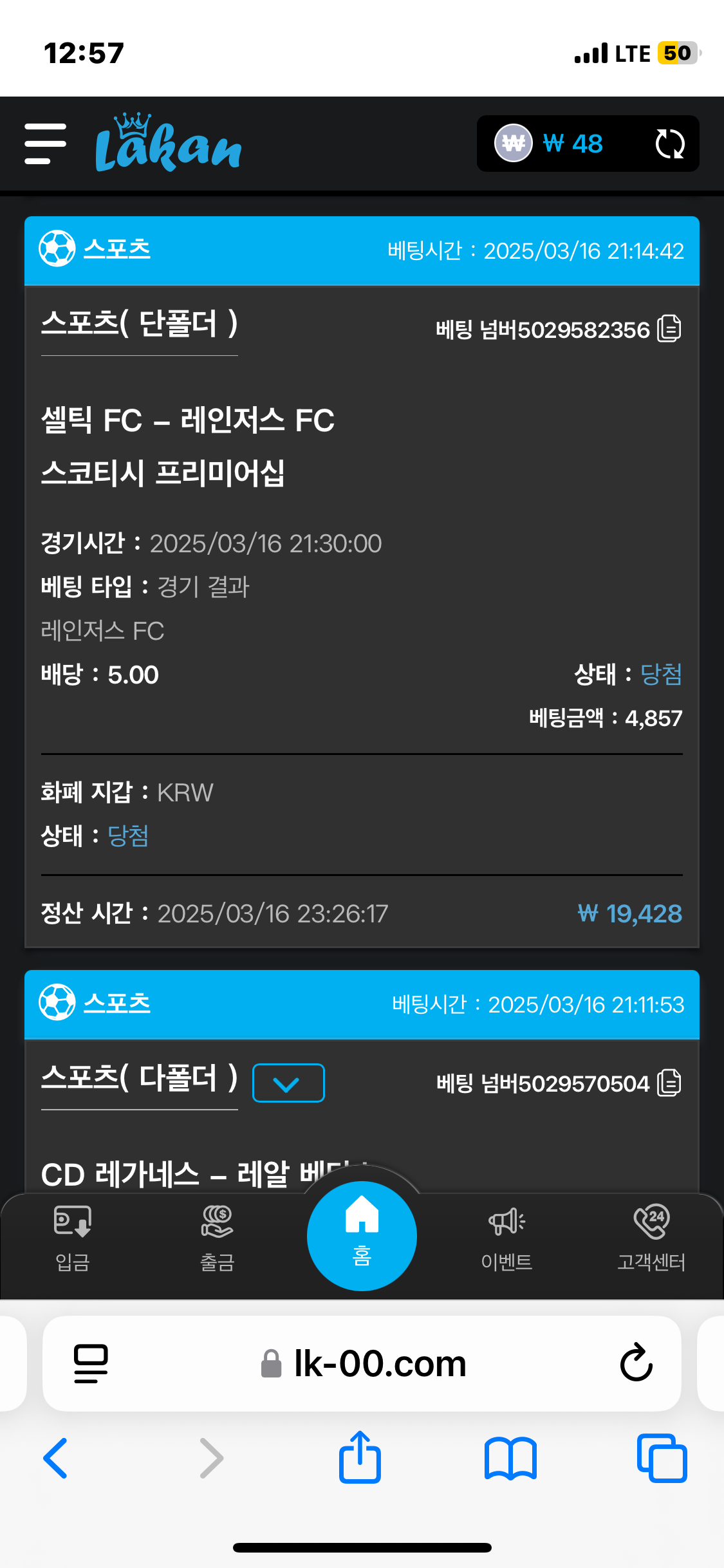Image resolution: width=724 pixels, height=1568 pixels.
Task: Open the page format menu in the address bar
Action: click(x=91, y=1363)
